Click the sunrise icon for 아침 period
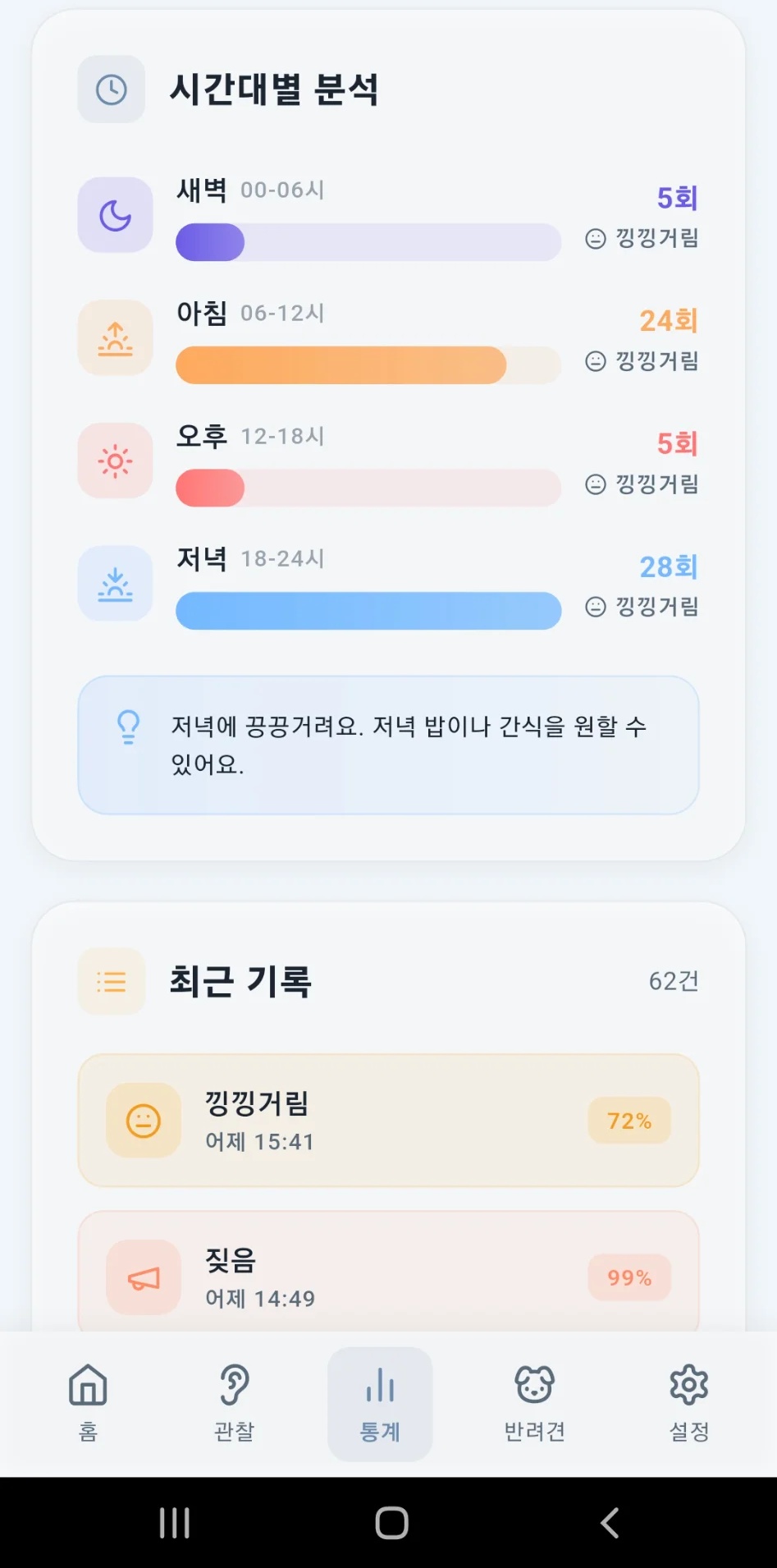The image size is (777, 1568). [114, 337]
